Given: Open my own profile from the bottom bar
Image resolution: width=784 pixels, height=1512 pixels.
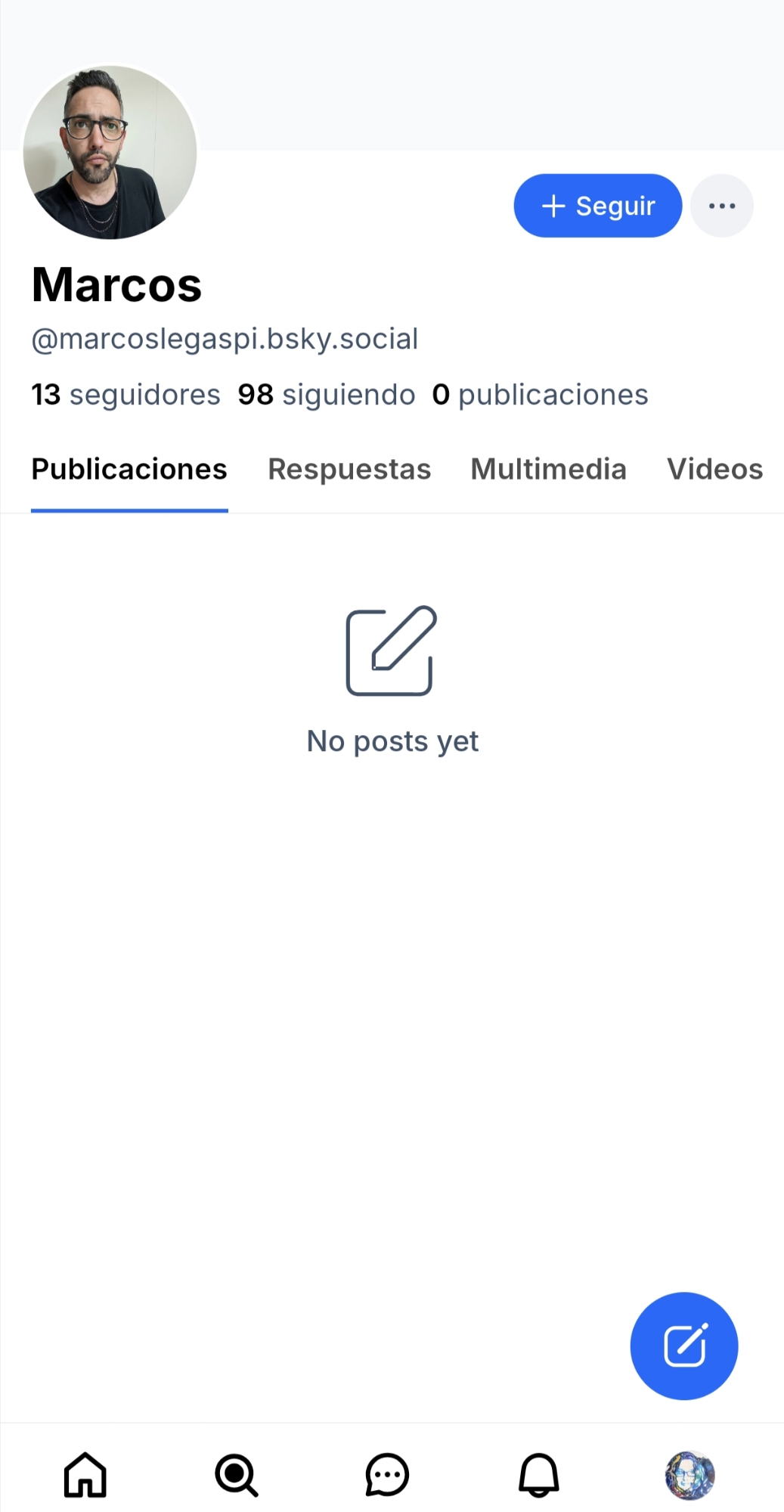Looking at the screenshot, I should point(689,1474).
